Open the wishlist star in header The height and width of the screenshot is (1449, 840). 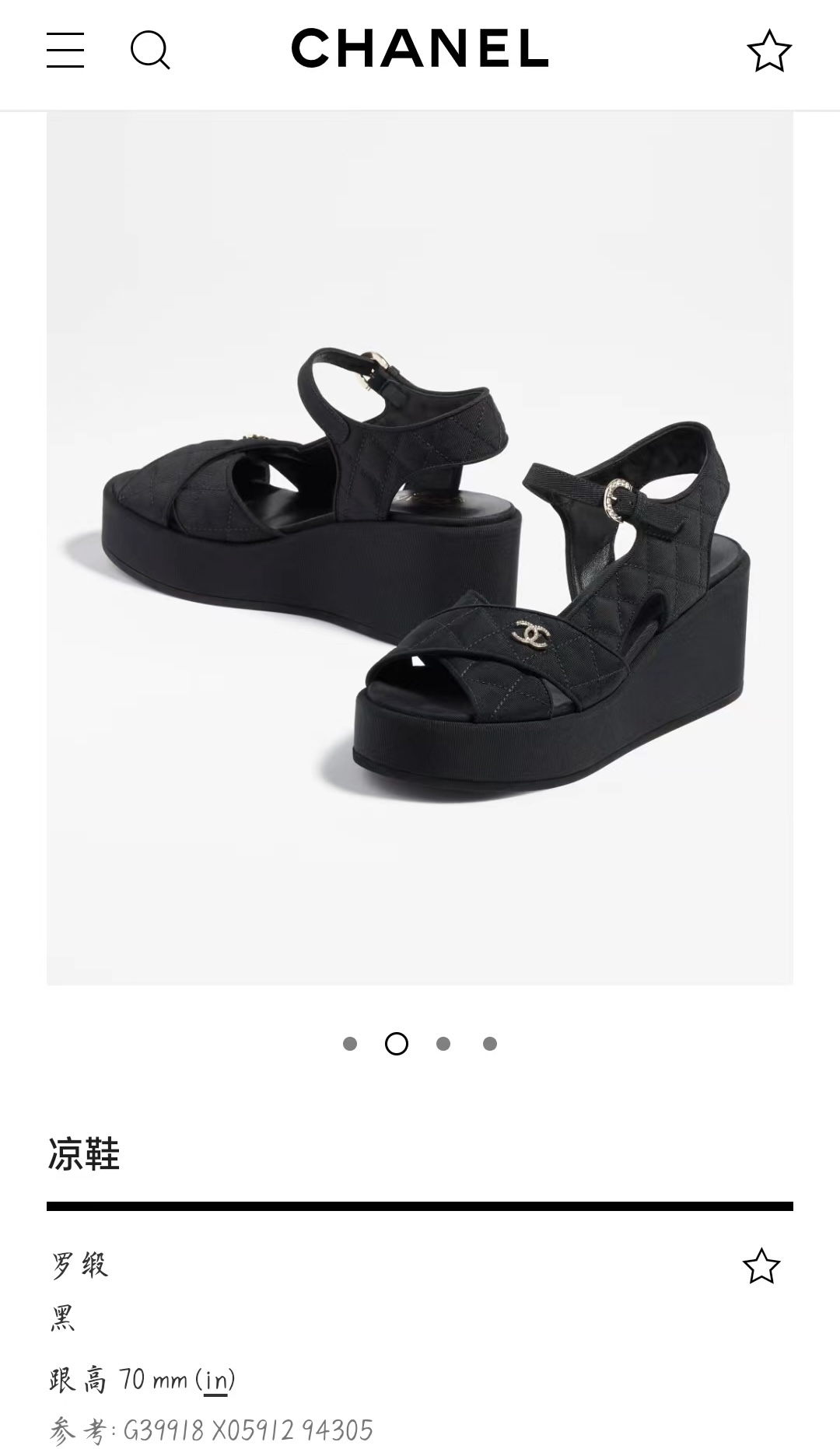(768, 51)
